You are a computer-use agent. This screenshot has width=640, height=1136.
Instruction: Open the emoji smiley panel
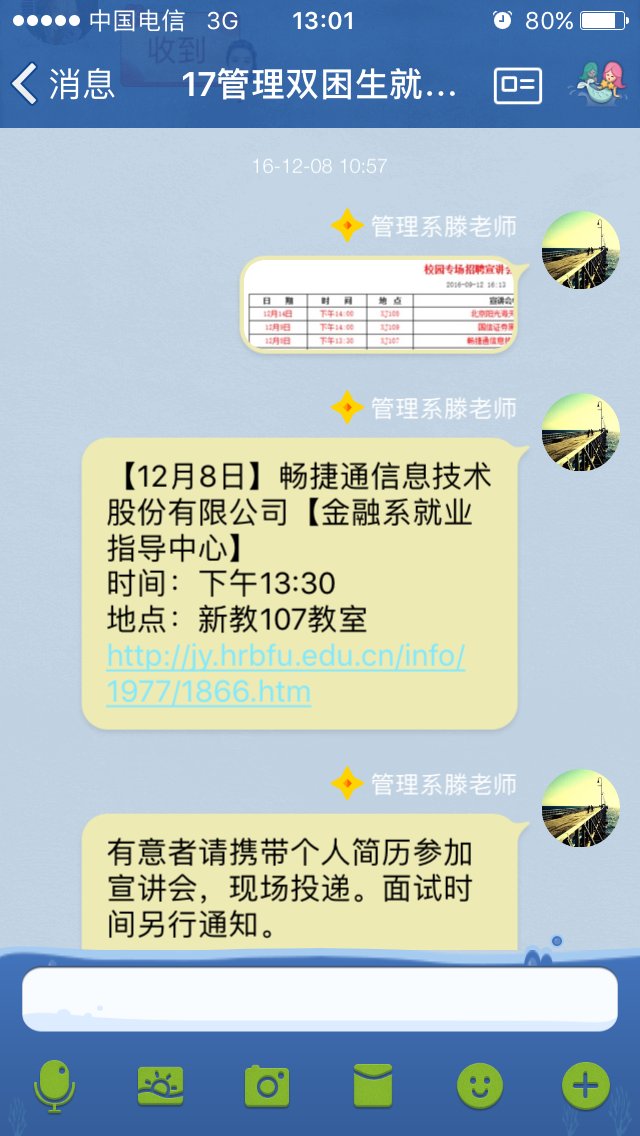(x=480, y=1085)
